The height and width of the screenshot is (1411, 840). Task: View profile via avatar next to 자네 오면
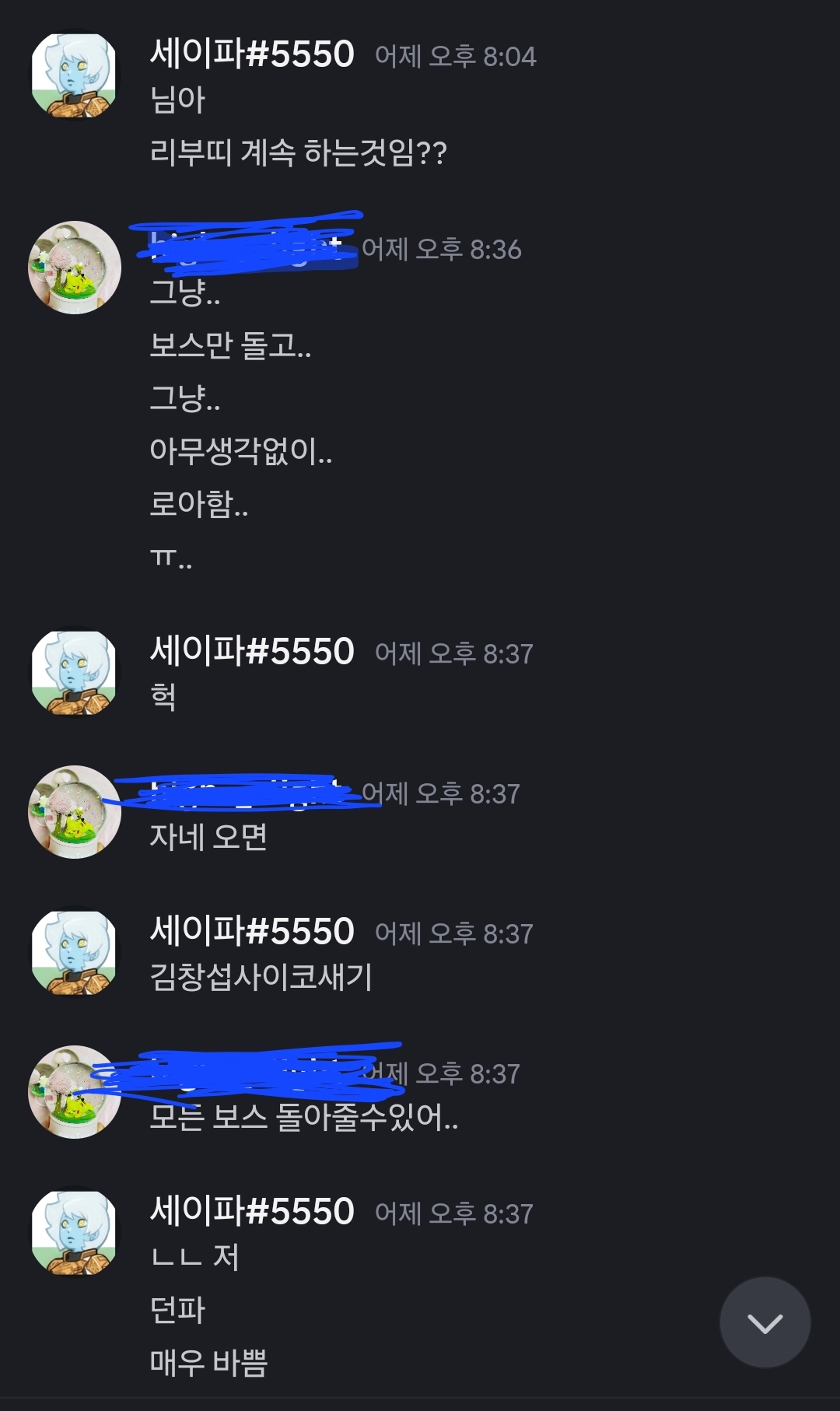(x=74, y=812)
